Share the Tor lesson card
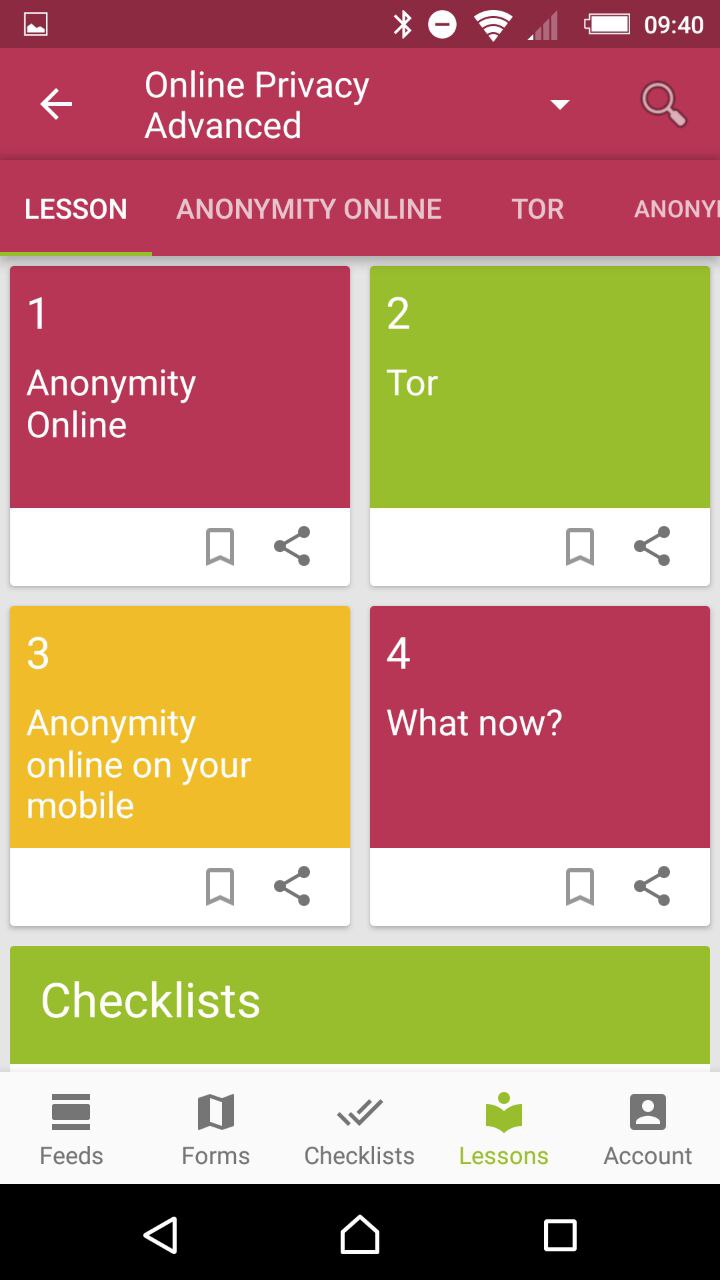This screenshot has width=720, height=1280. click(x=652, y=547)
